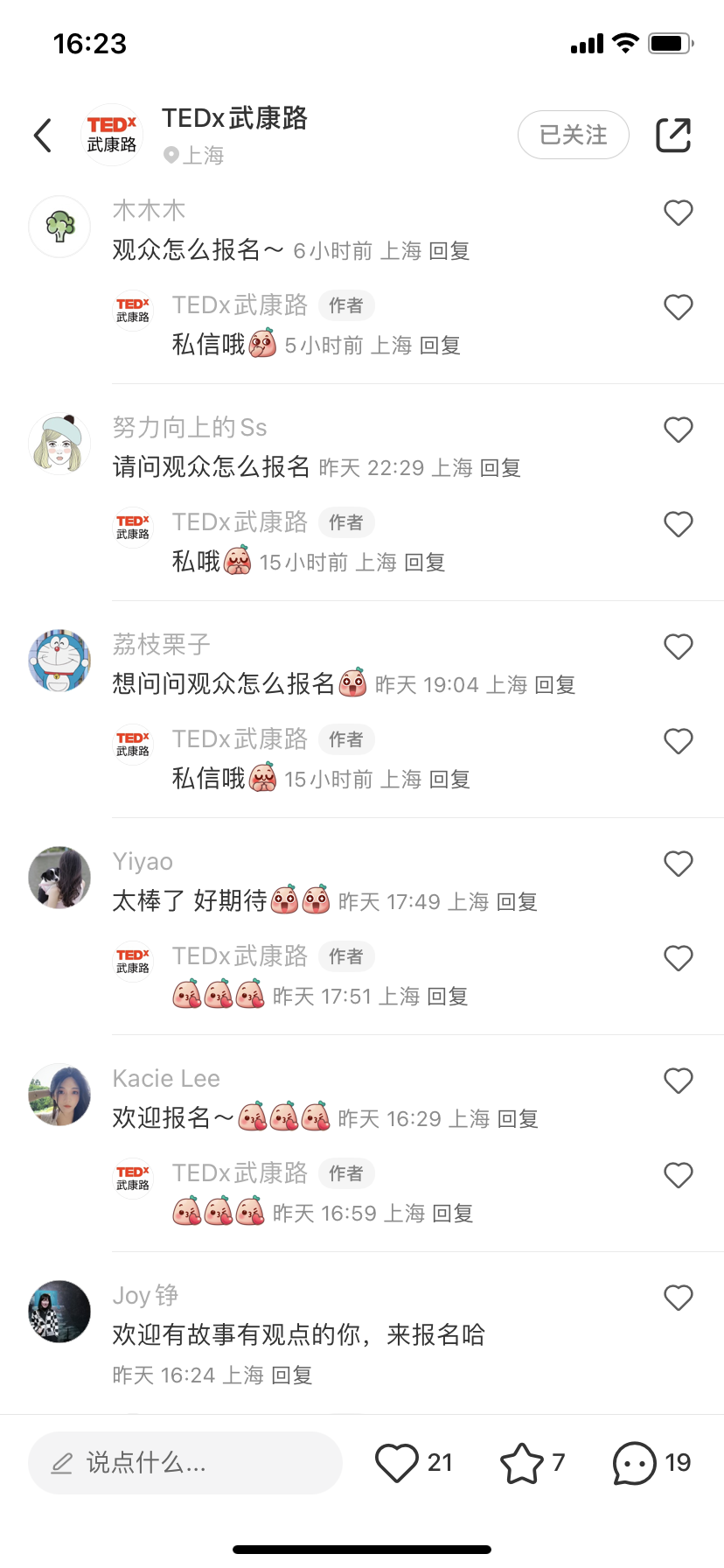724x1568 pixels.
Task: Tap the 说点什么 comment input field
Action: [x=185, y=1463]
